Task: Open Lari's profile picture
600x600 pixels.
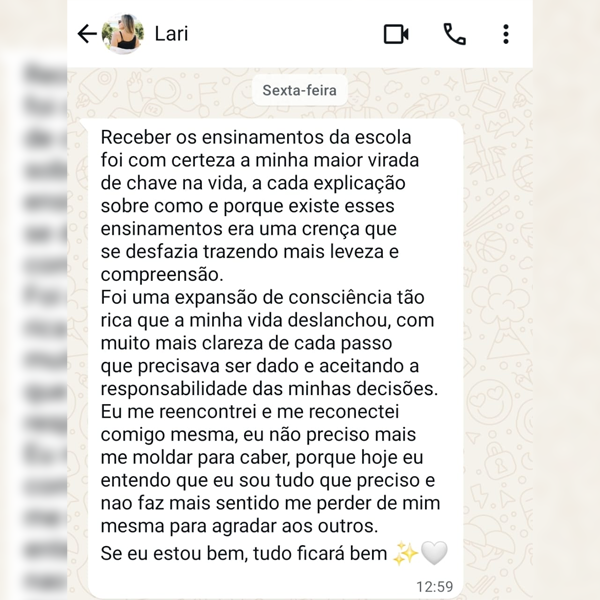Action: tap(125, 34)
